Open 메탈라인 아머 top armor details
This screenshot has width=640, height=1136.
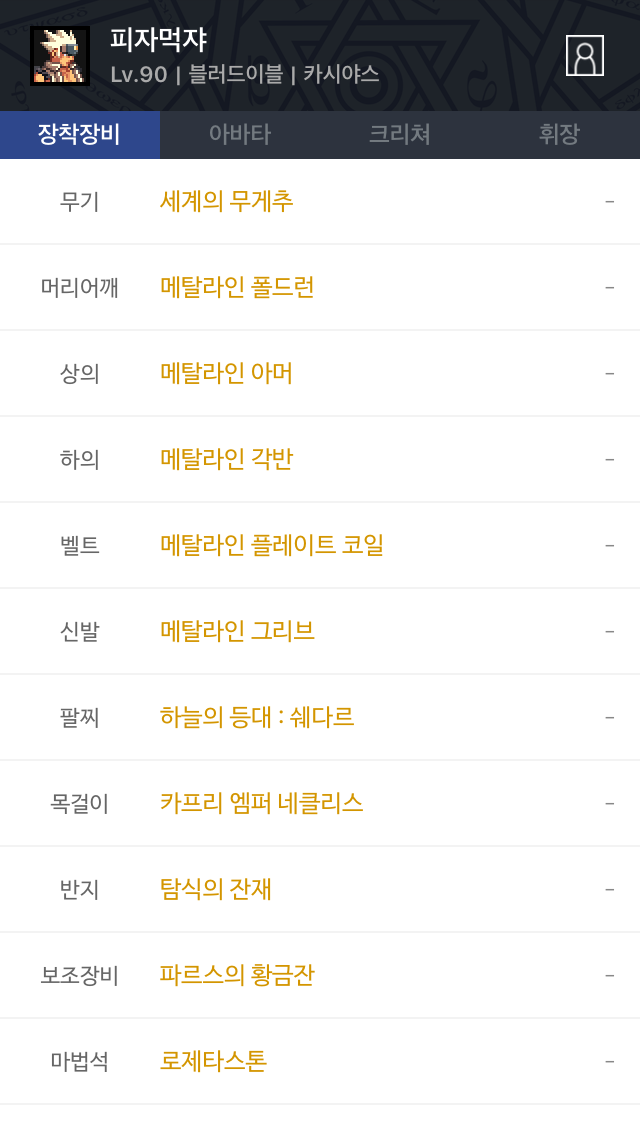pyautogui.click(x=227, y=373)
